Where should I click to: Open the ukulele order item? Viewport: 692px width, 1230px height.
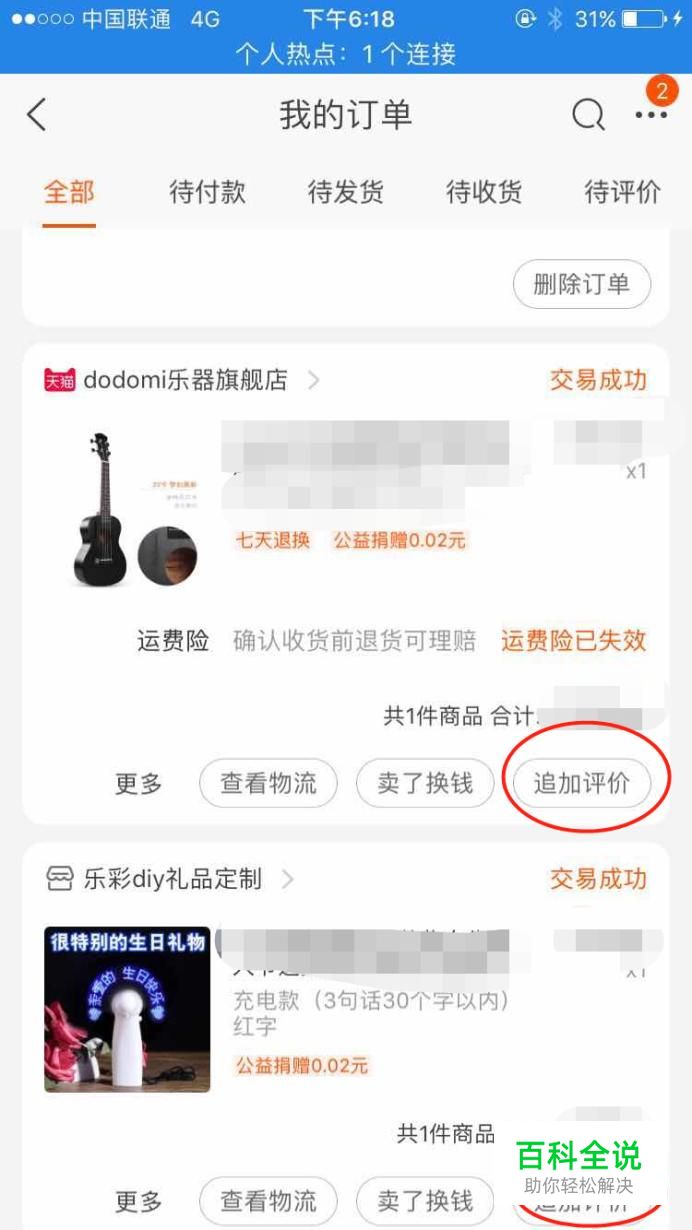[x=346, y=505]
